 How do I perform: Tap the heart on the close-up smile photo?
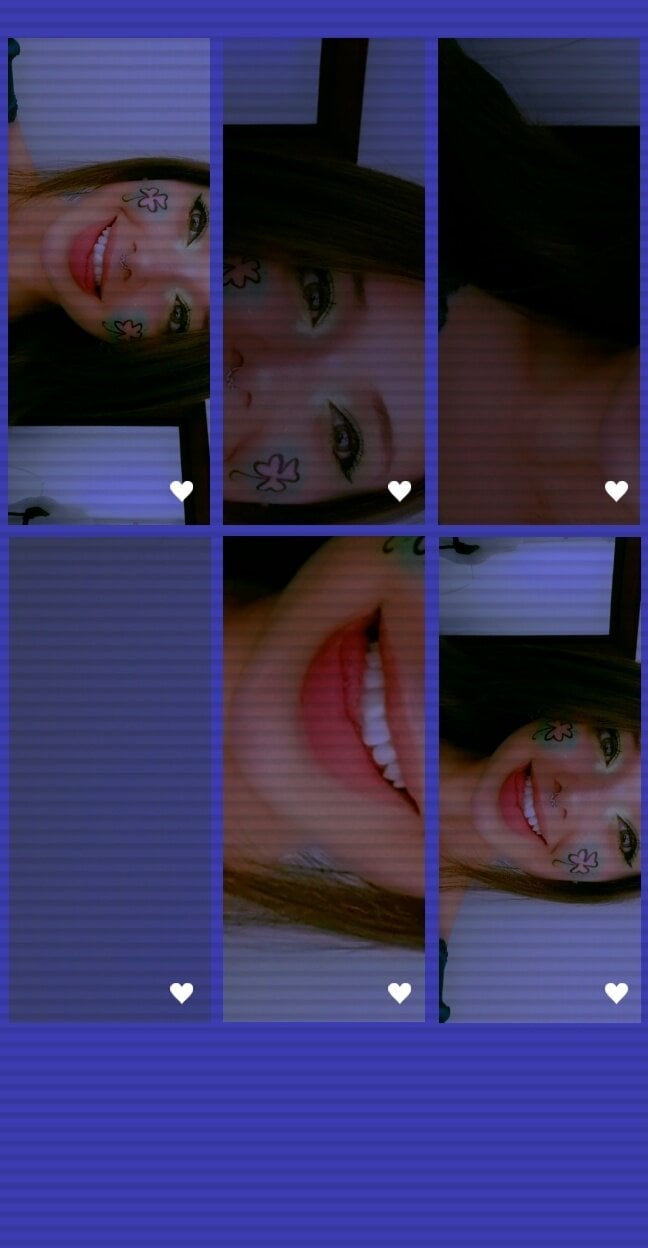click(x=399, y=993)
